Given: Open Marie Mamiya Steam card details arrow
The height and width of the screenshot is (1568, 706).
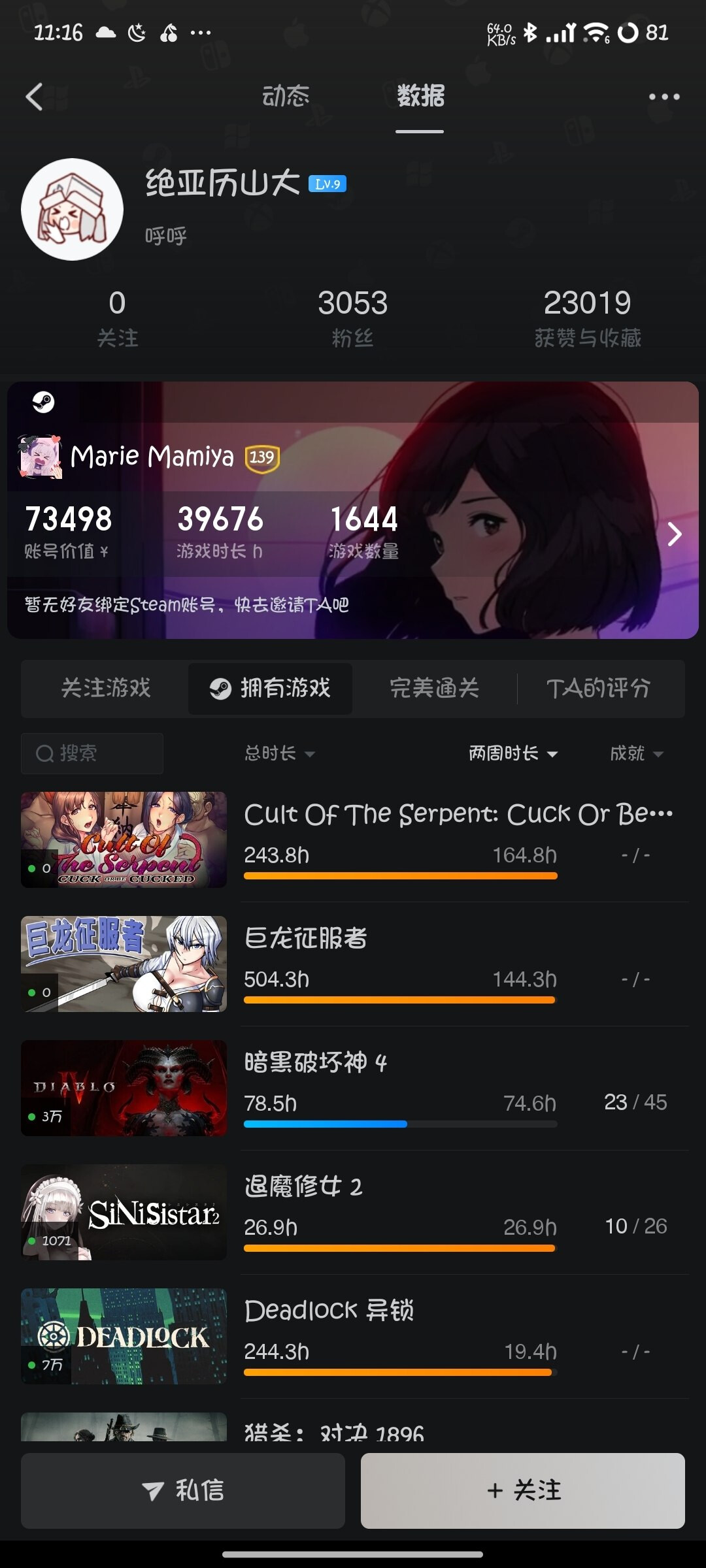Looking at the screenshot, I should tap(675, 534).
